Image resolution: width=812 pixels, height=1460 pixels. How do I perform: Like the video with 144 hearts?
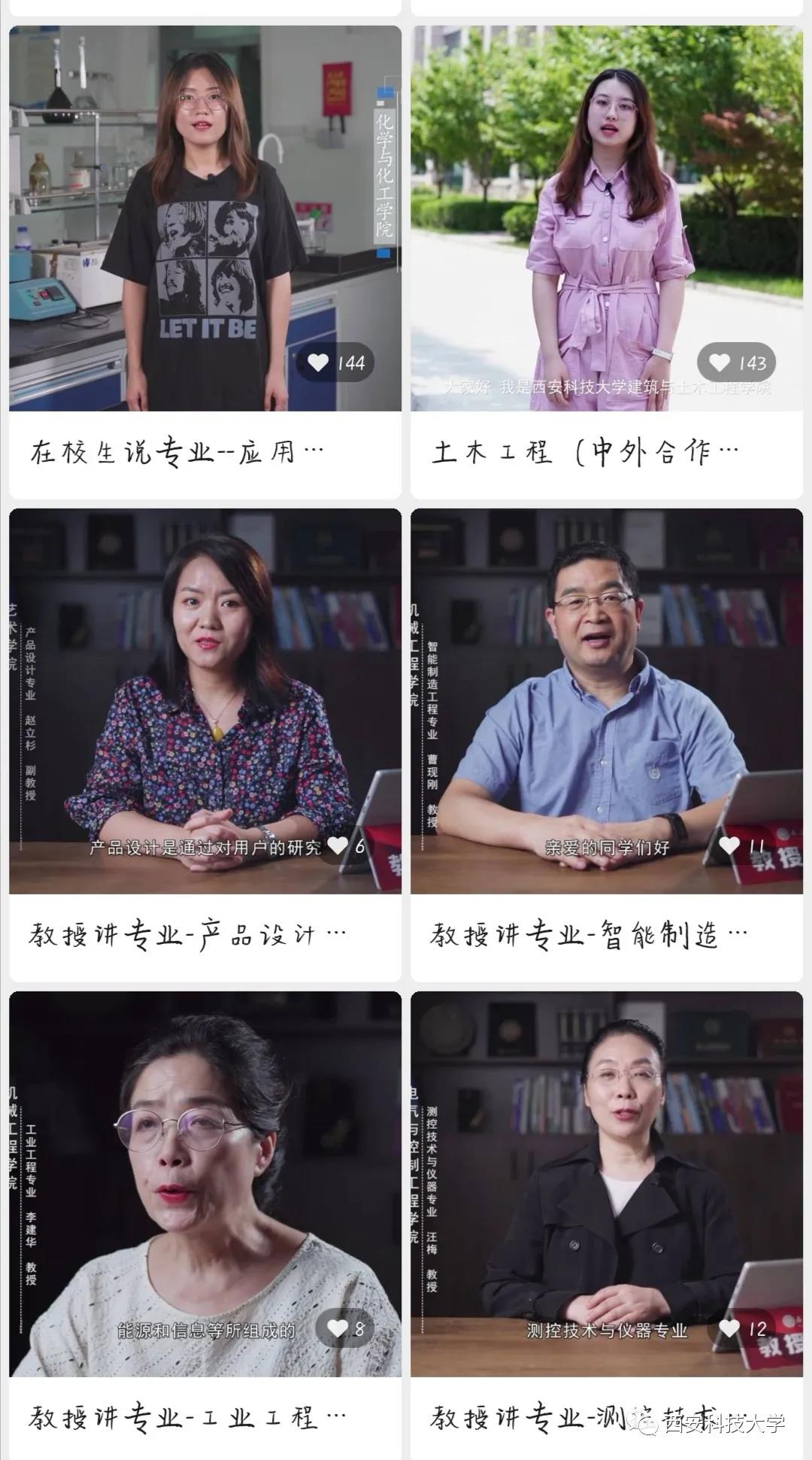[319, 363]
